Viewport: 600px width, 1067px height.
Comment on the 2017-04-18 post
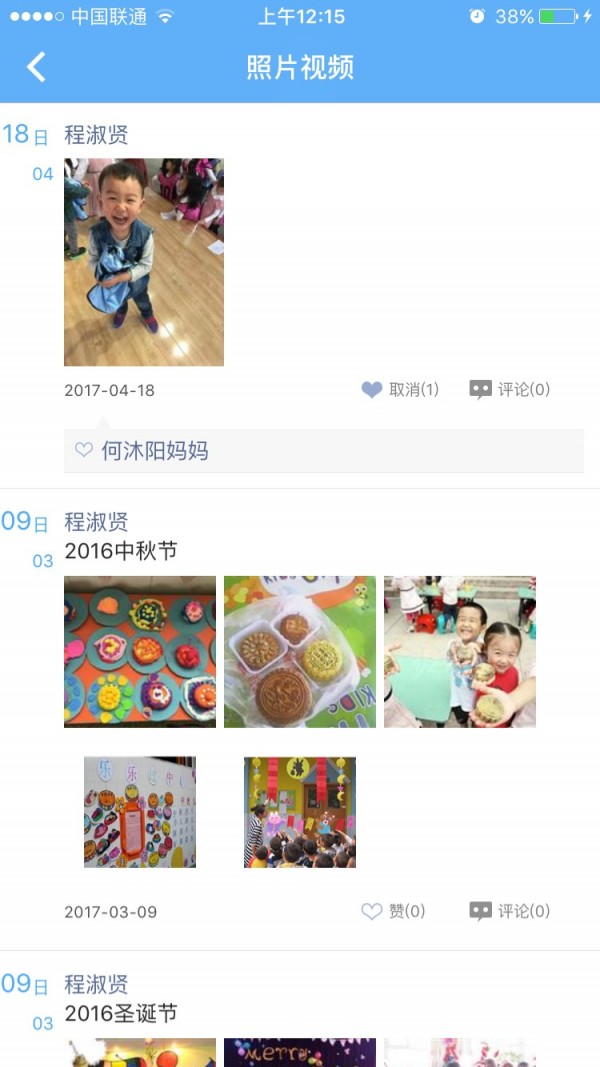click(510, 390)
